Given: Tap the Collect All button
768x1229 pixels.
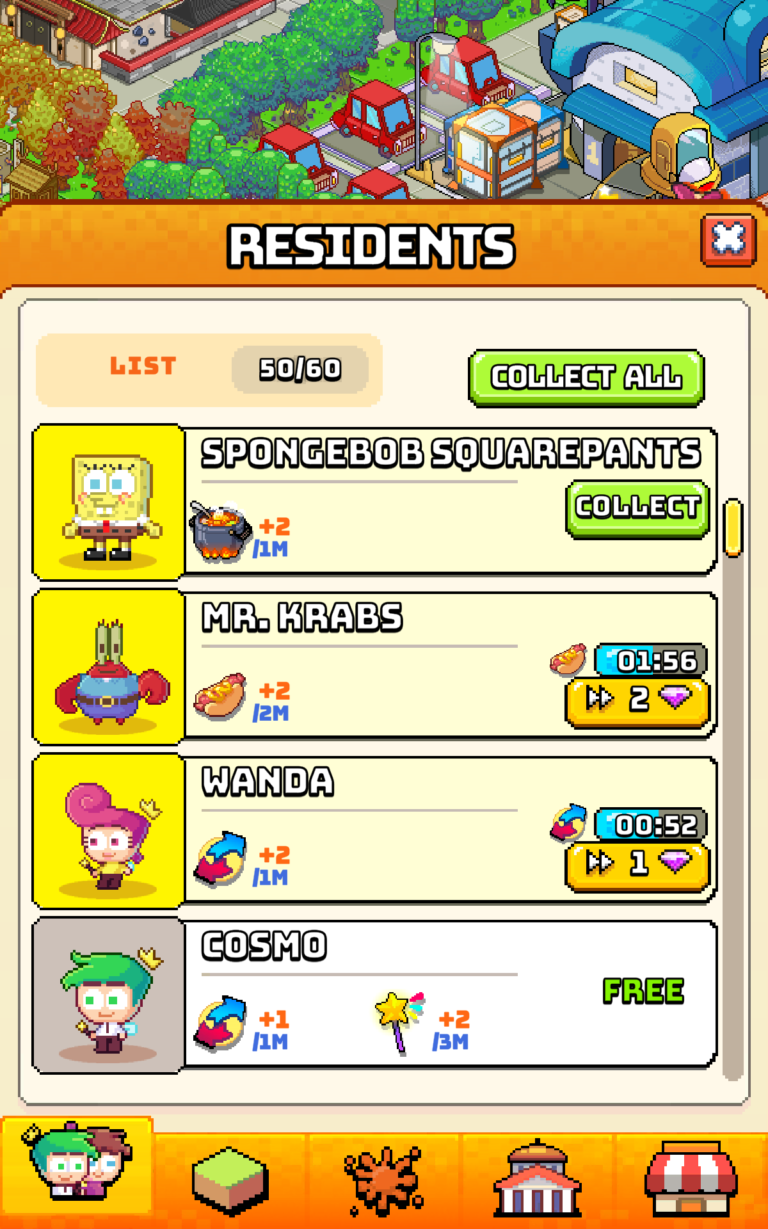Looking at the screenshot, I should 586,378.
